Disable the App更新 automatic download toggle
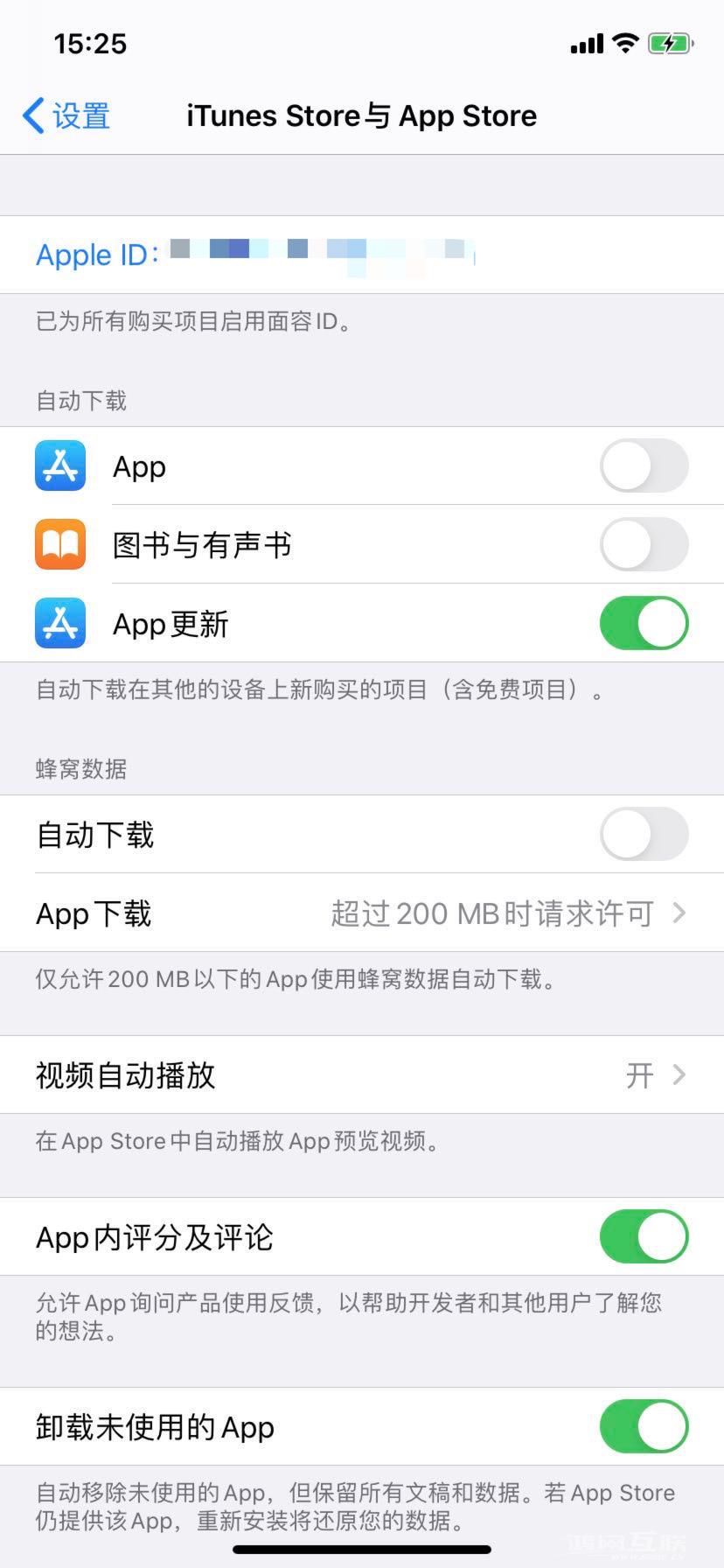 point(644,623)
